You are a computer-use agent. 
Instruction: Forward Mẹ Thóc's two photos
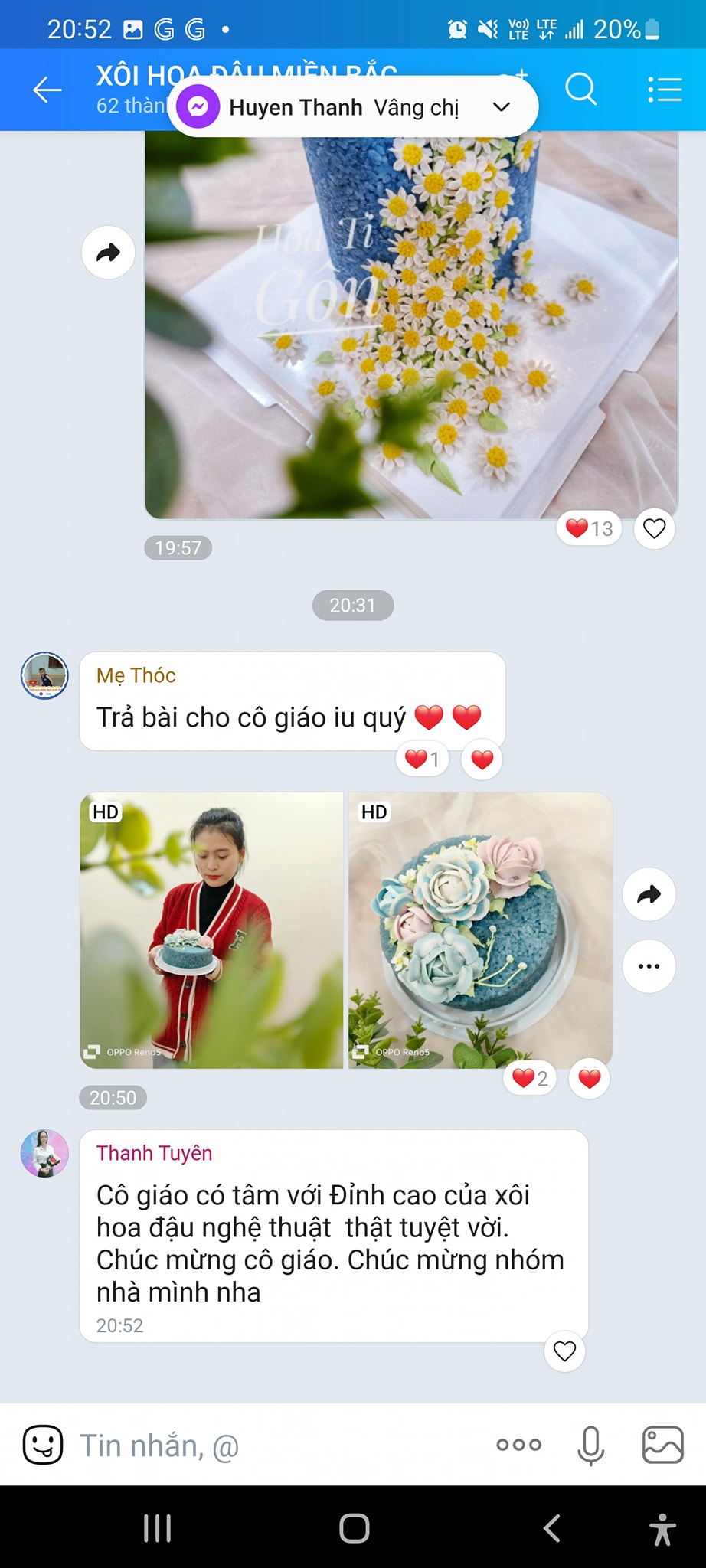[x=649, y=894]
